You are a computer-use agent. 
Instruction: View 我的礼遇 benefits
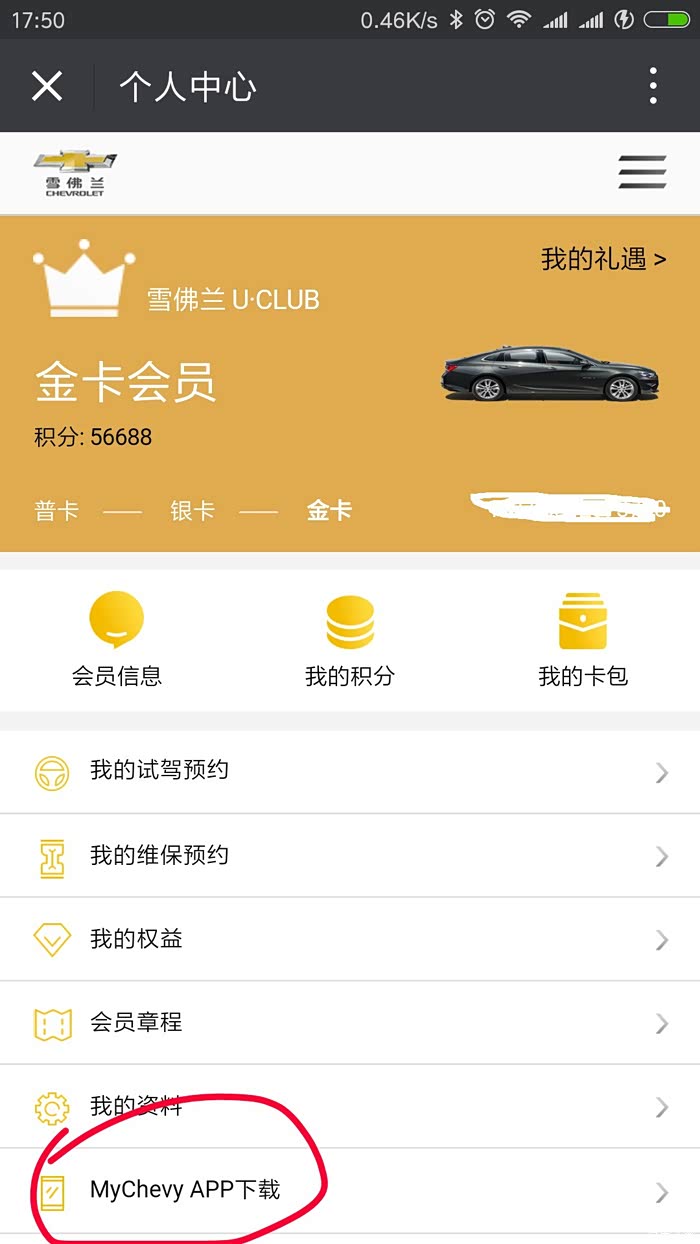603,260
